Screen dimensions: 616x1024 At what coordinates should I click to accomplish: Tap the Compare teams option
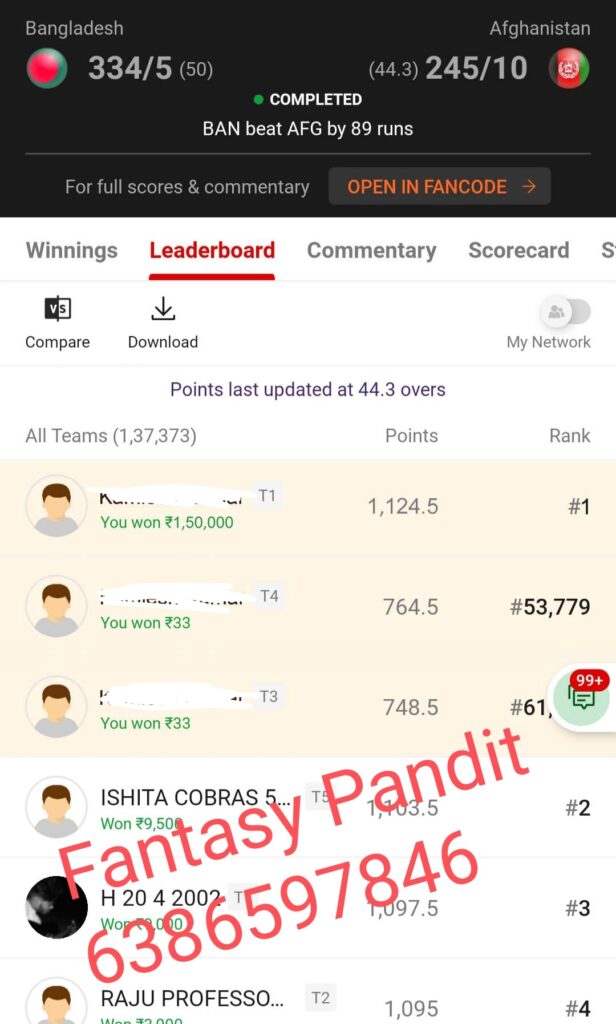click(x=58, y=322)
